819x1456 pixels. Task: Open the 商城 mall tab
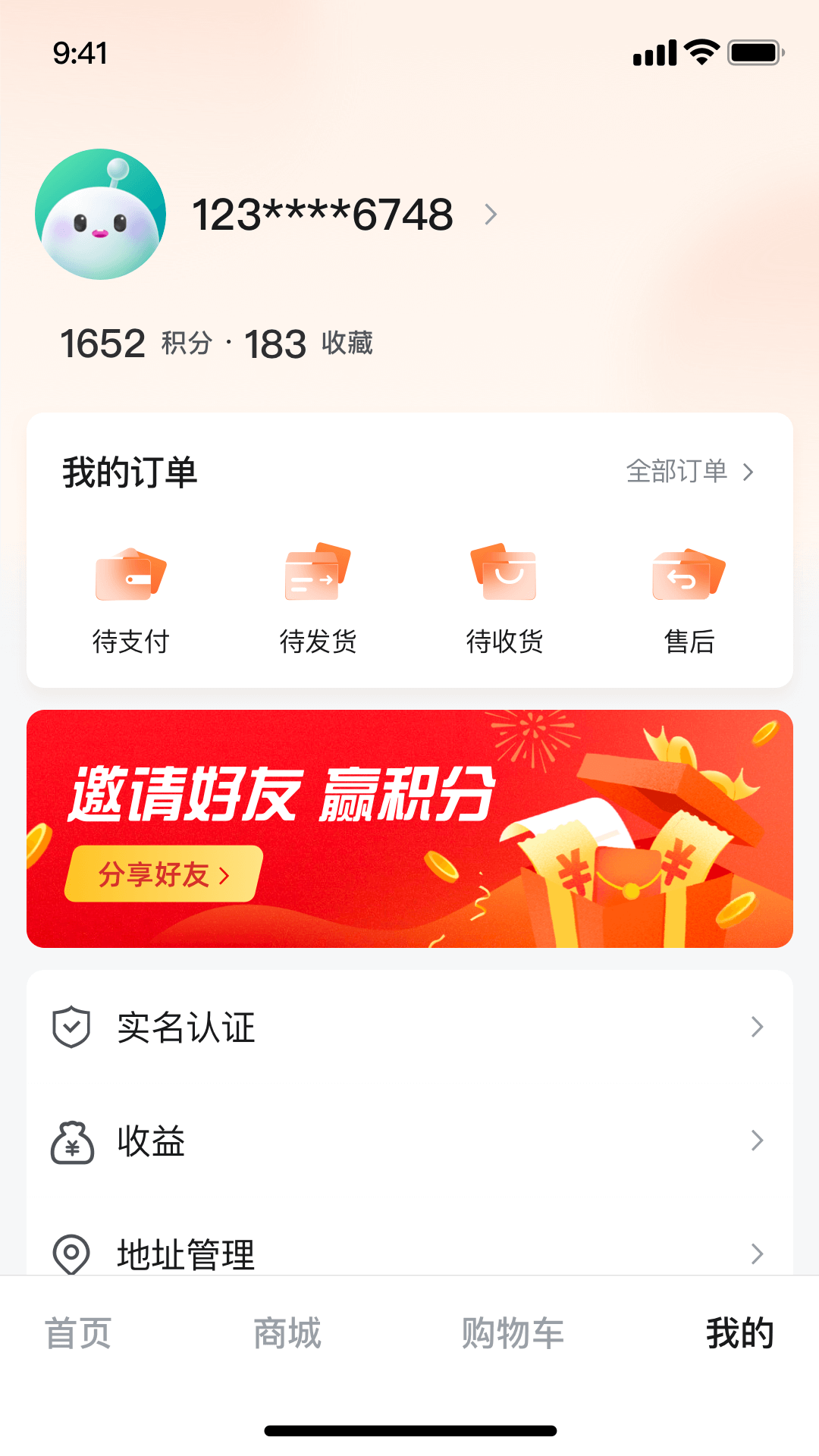coord(287,1335)
